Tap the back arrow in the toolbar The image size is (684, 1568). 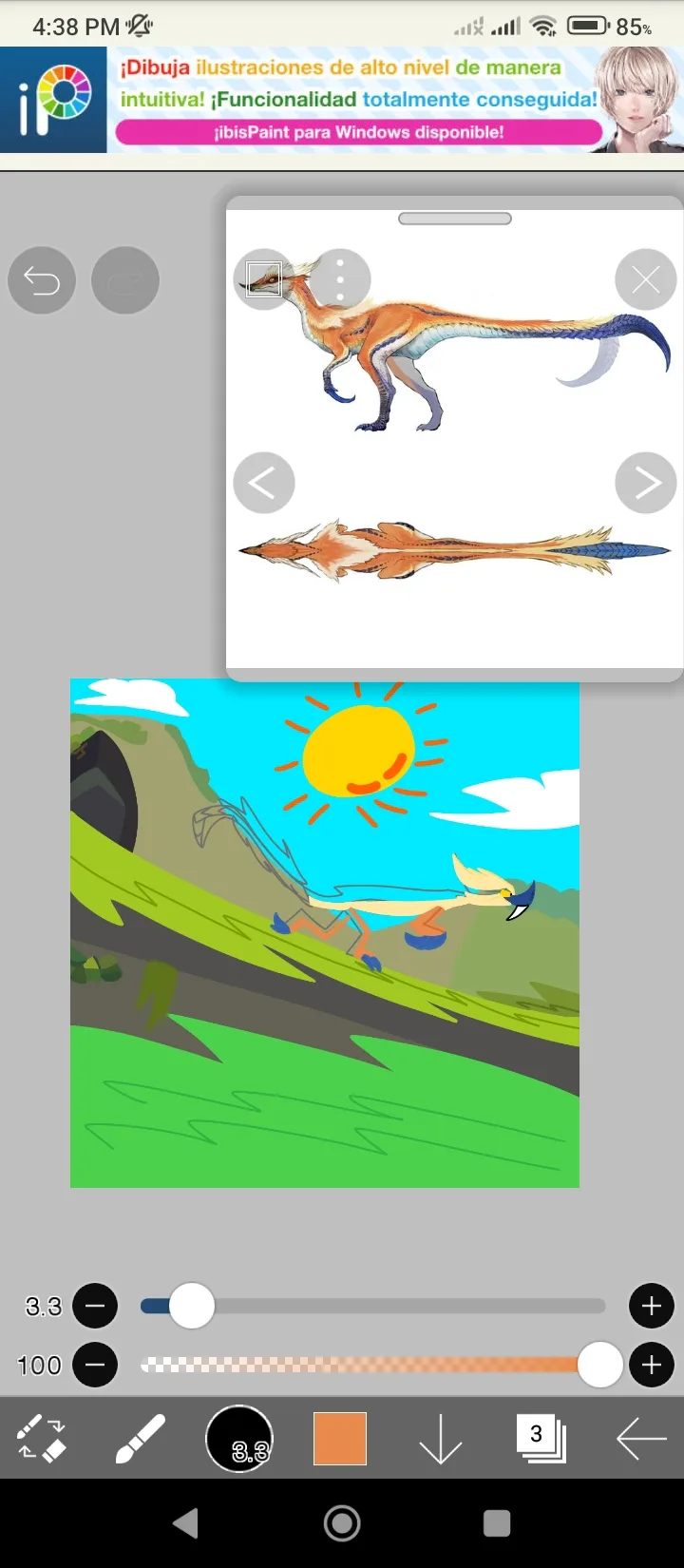tap(641, 1439)
